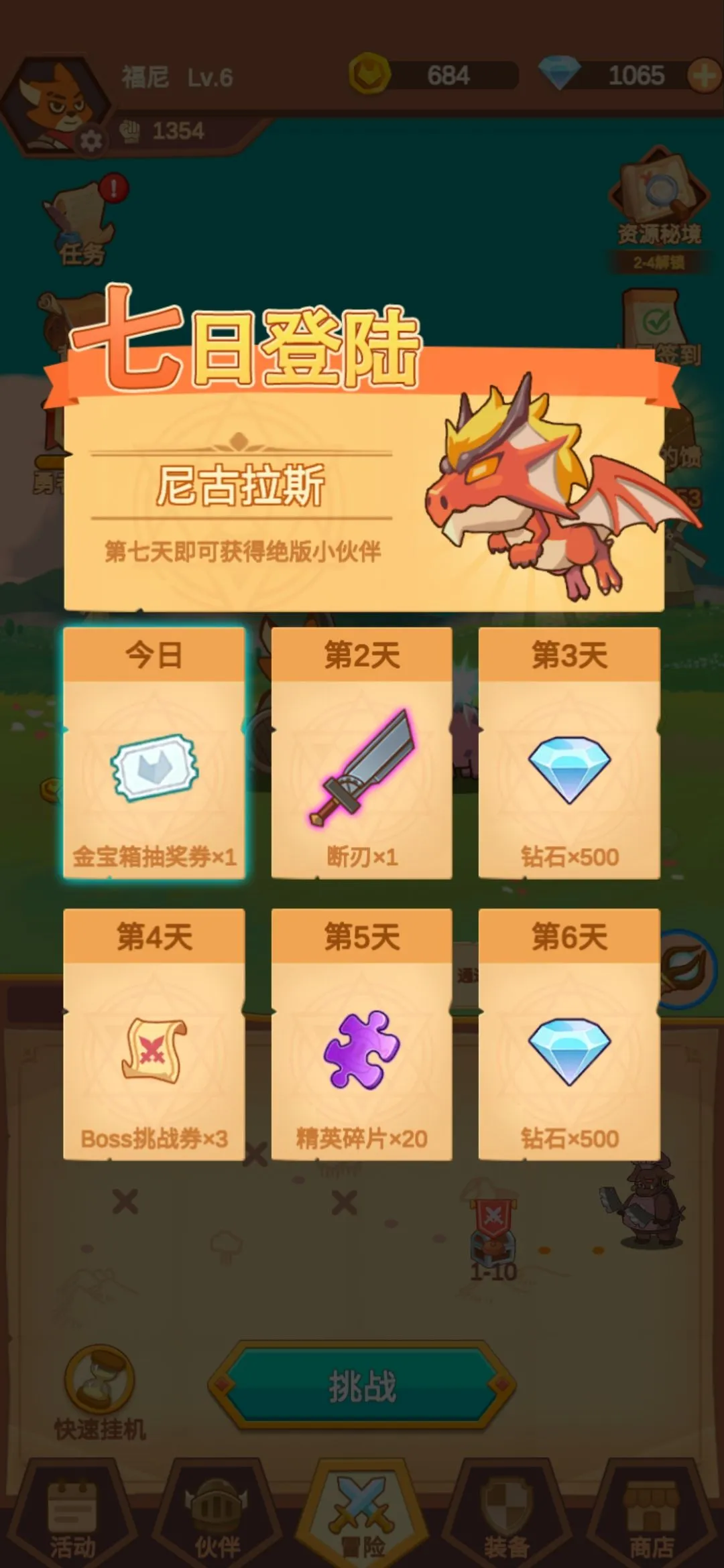
Task: Start the 挑战 button
Action: 362,1386
